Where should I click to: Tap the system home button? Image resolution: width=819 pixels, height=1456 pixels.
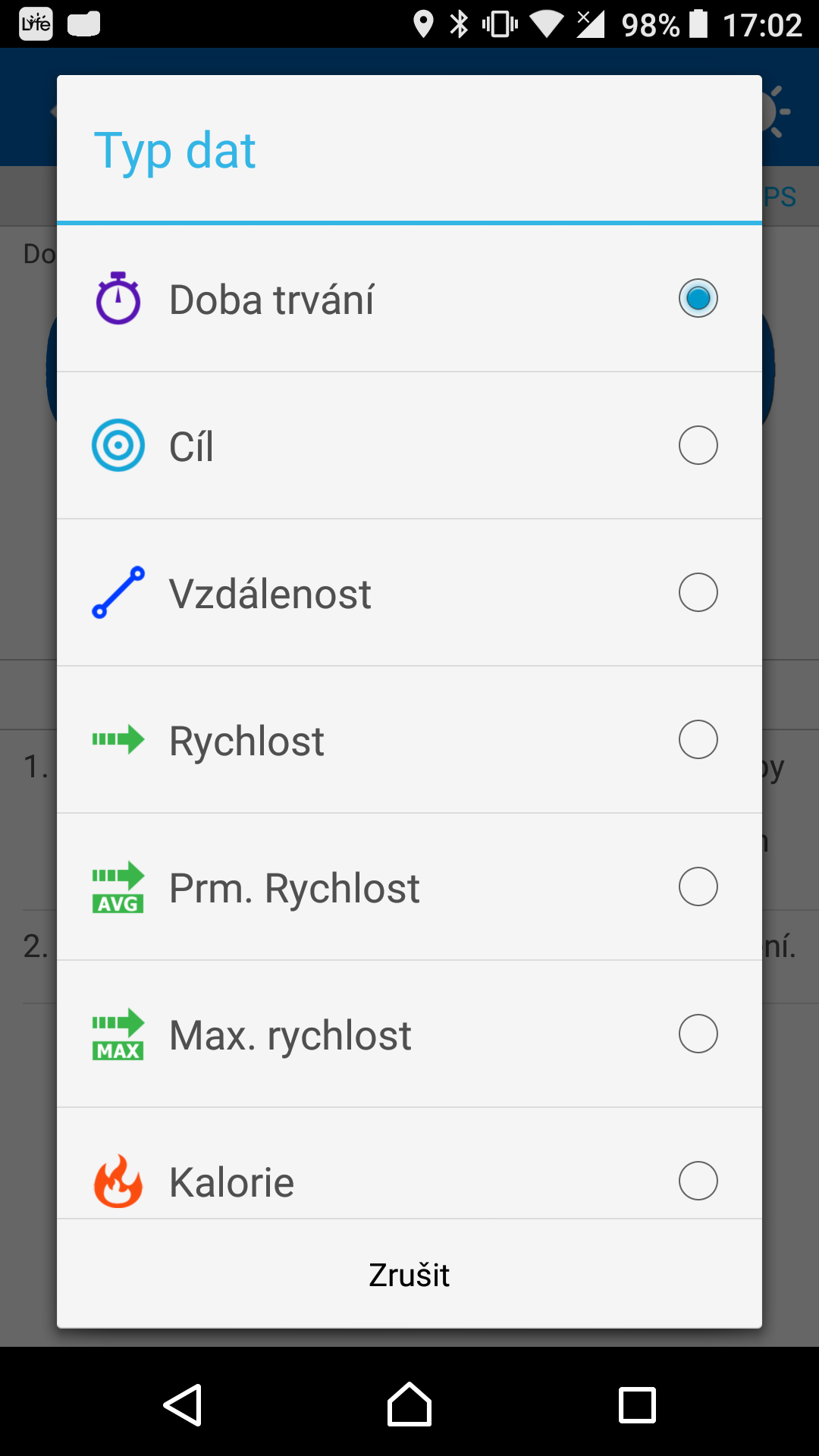409,1404
